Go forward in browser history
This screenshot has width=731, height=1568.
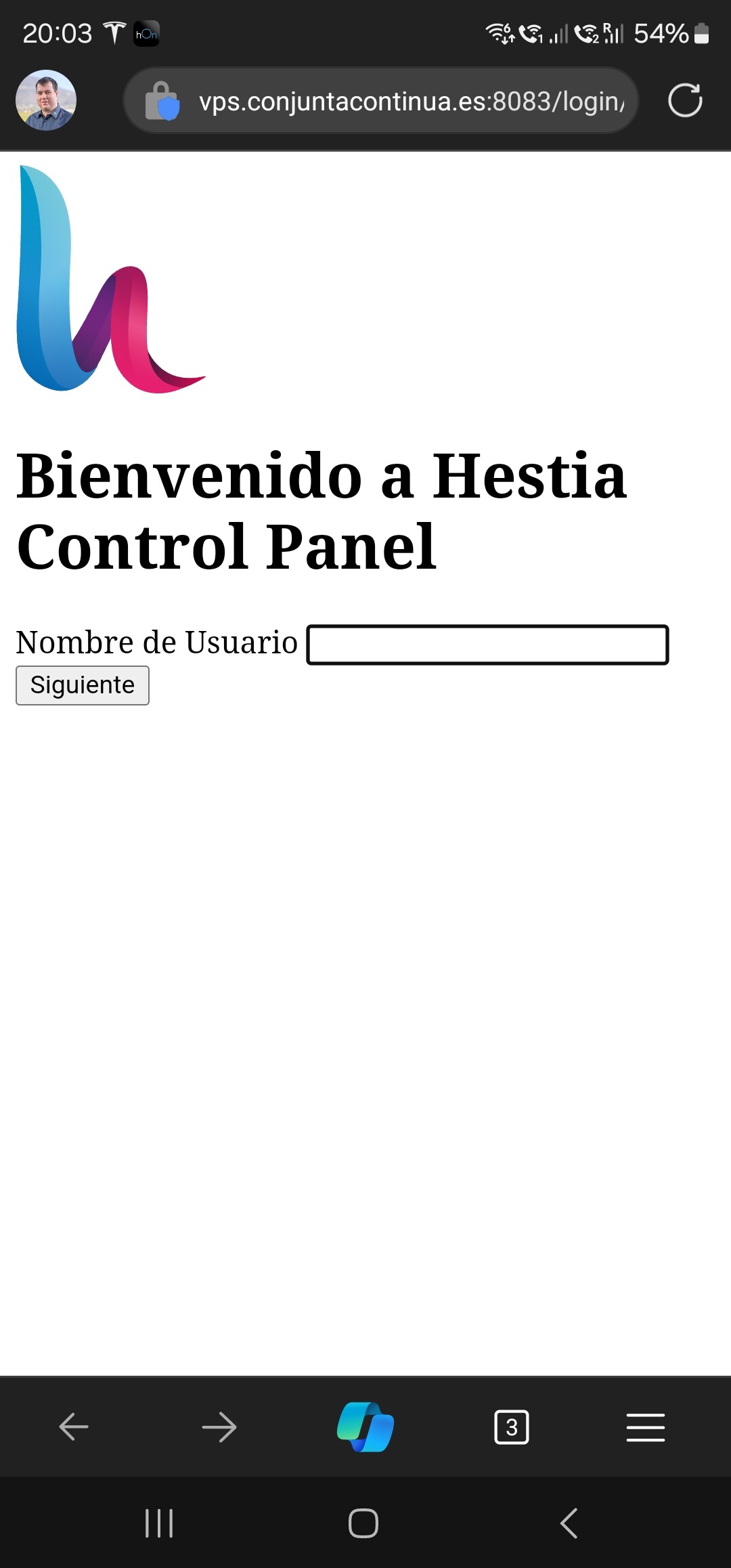(219, 1427)
